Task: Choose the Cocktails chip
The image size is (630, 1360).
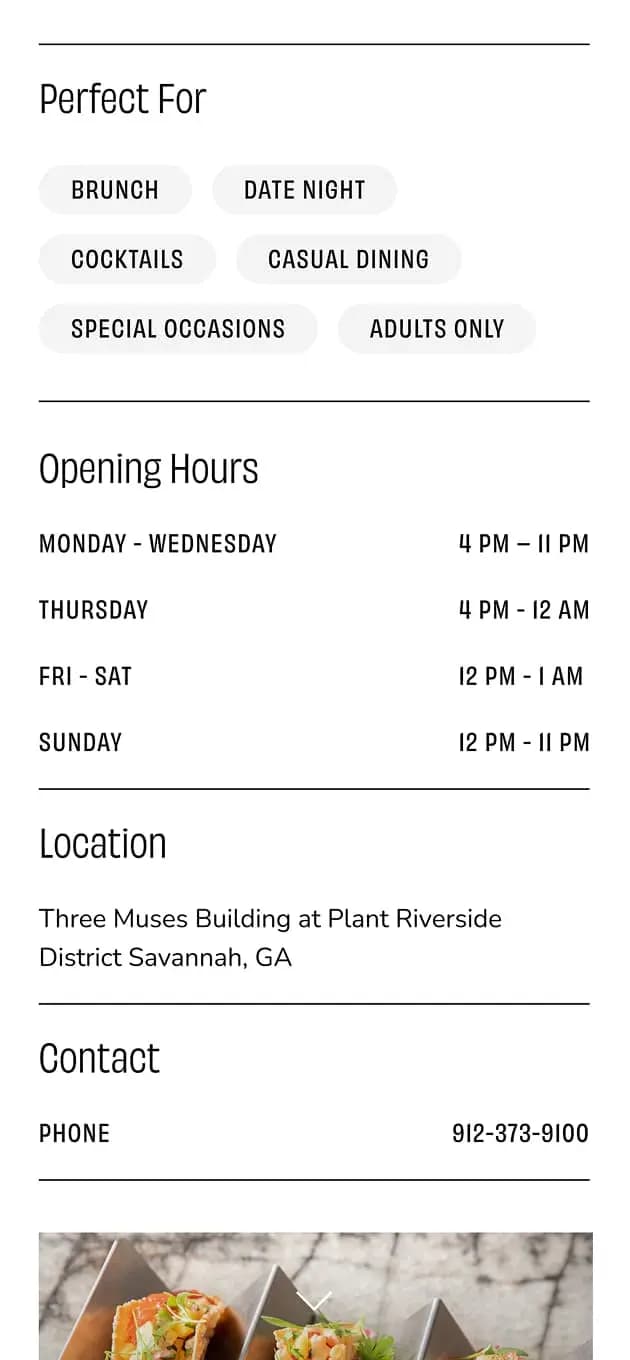Action: 127,259
